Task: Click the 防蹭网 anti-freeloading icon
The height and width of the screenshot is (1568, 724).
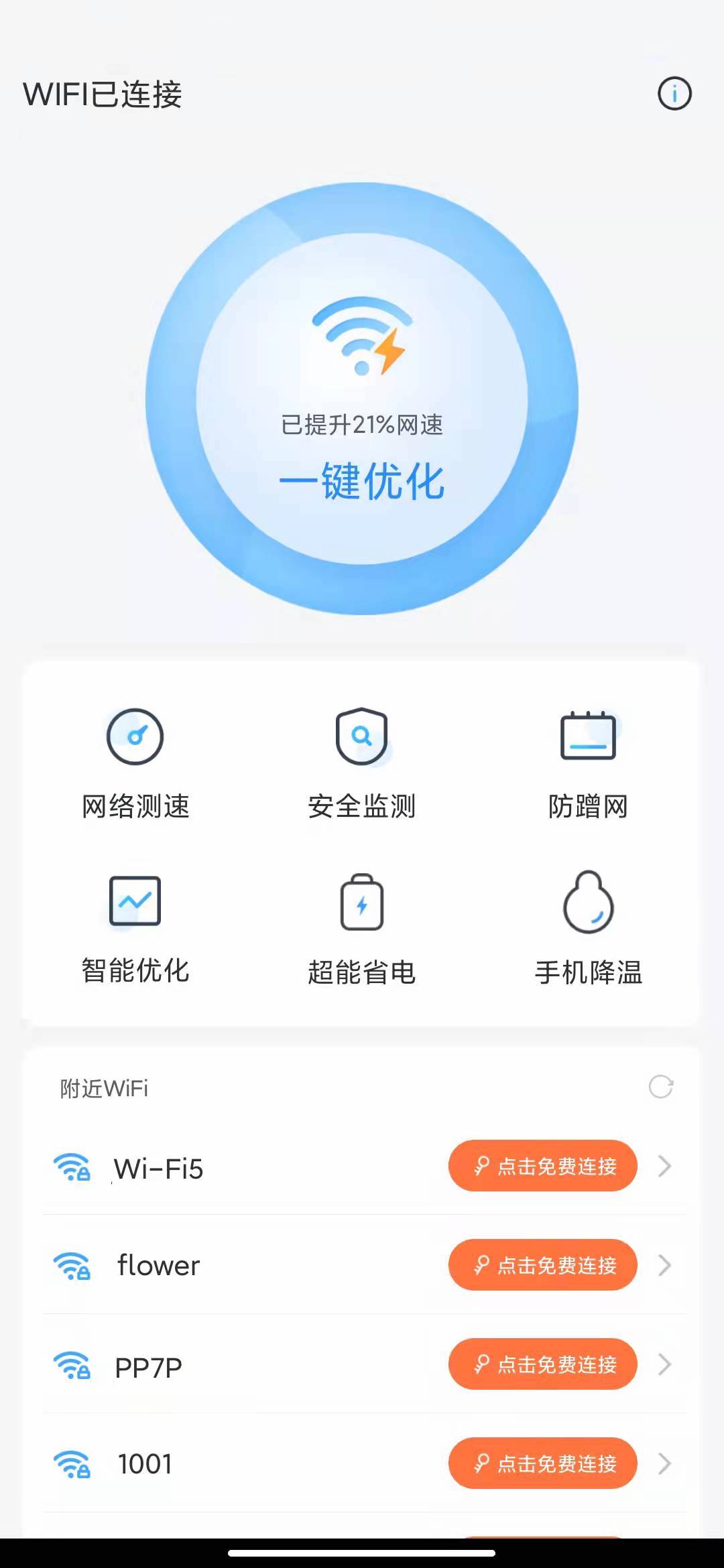Action: (x=587, y=737)
